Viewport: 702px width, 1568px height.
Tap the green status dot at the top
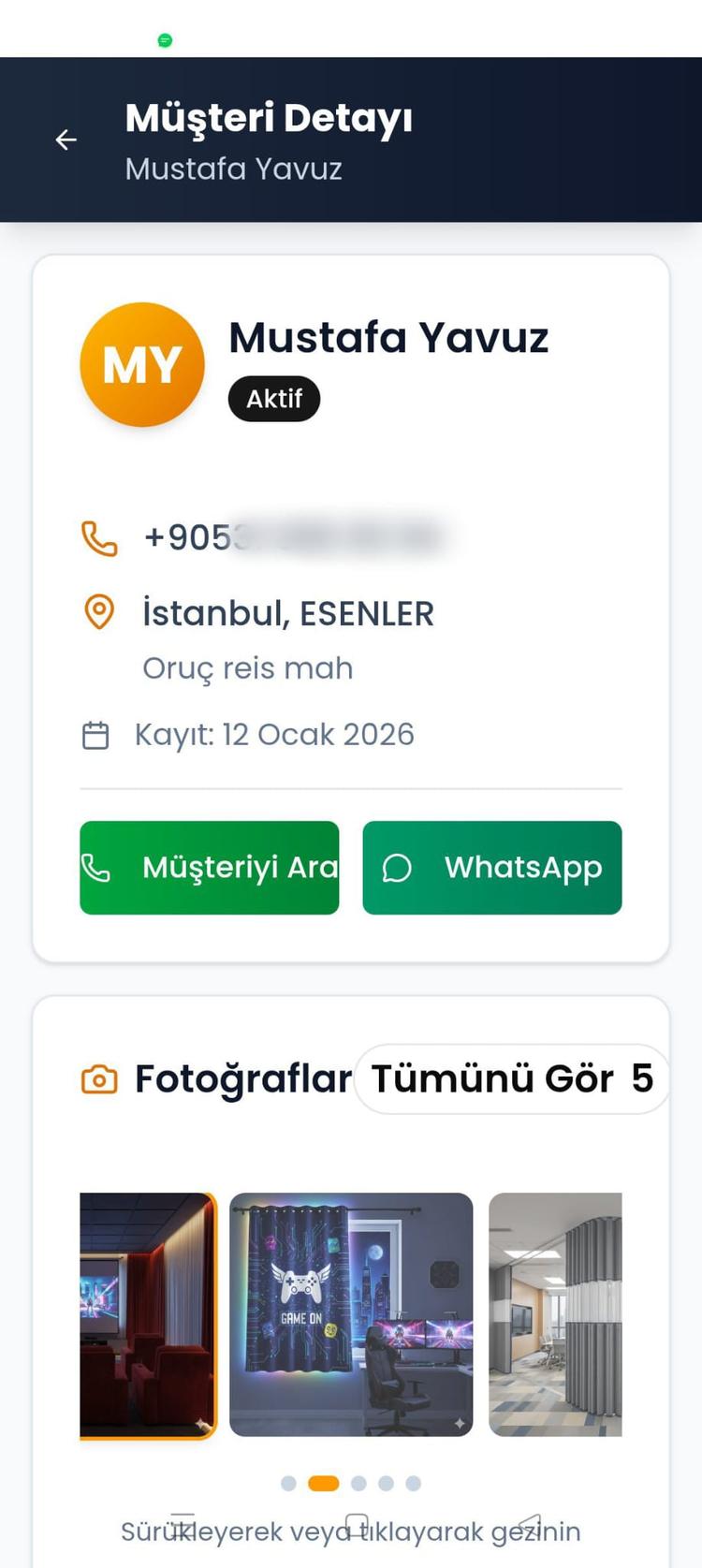coord(166,40)
